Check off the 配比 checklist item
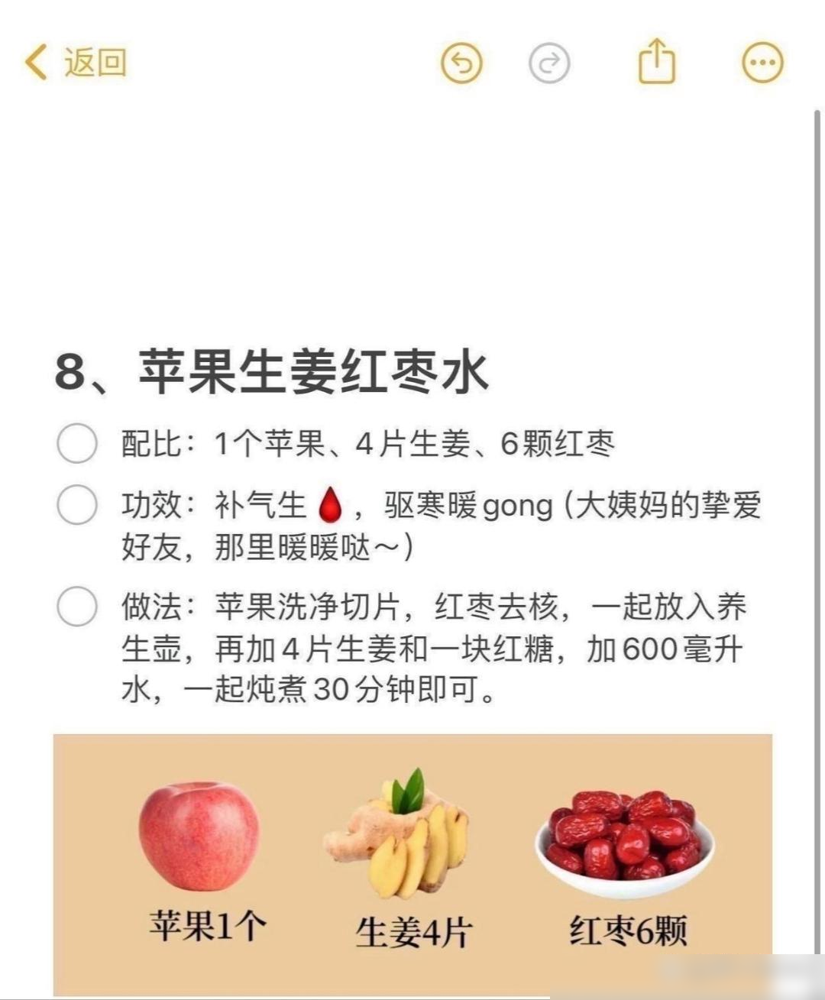Viewport: 825px width, 1000px height. 77,444
